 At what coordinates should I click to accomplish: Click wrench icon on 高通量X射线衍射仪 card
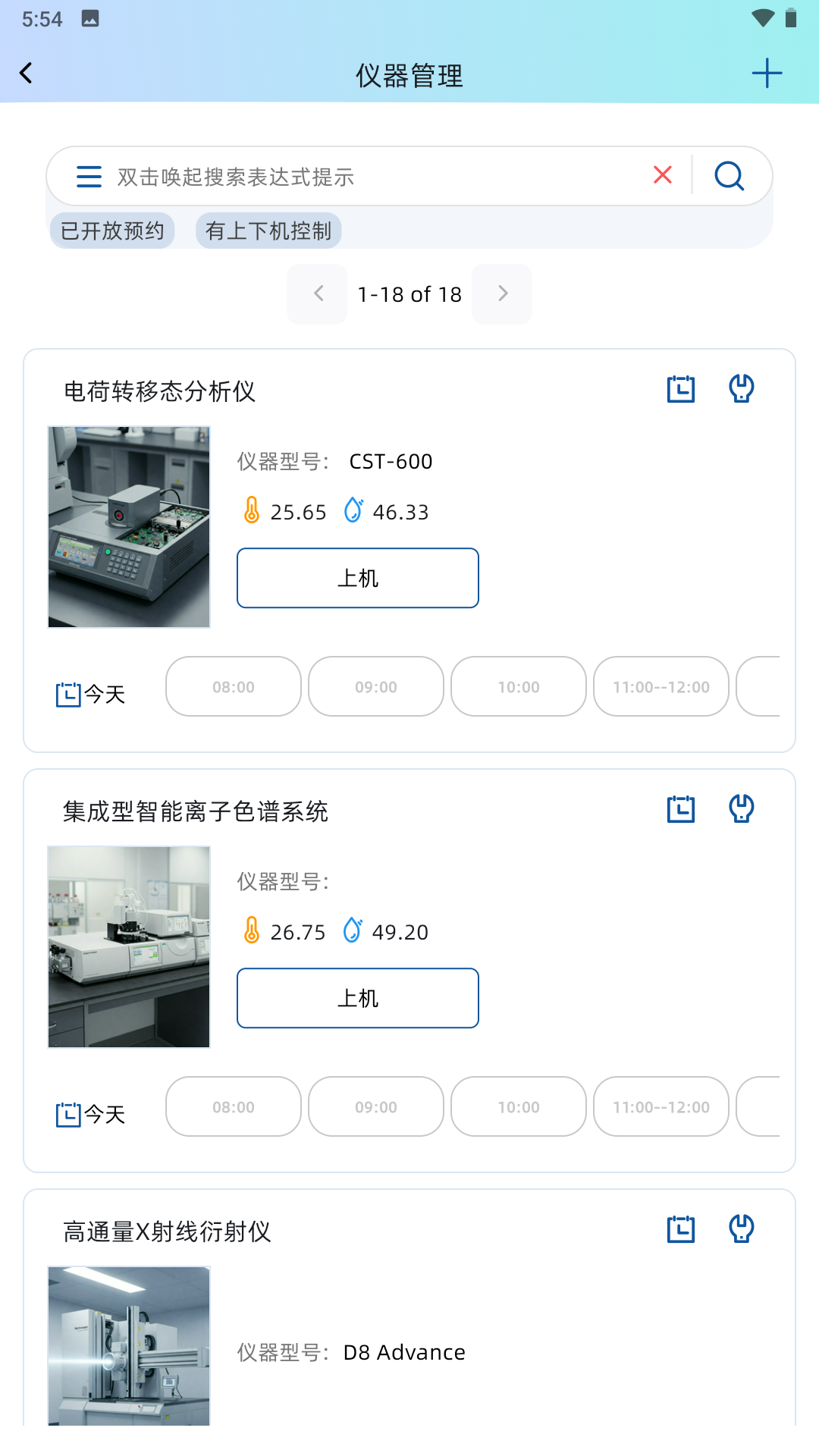click(741, 1228)
